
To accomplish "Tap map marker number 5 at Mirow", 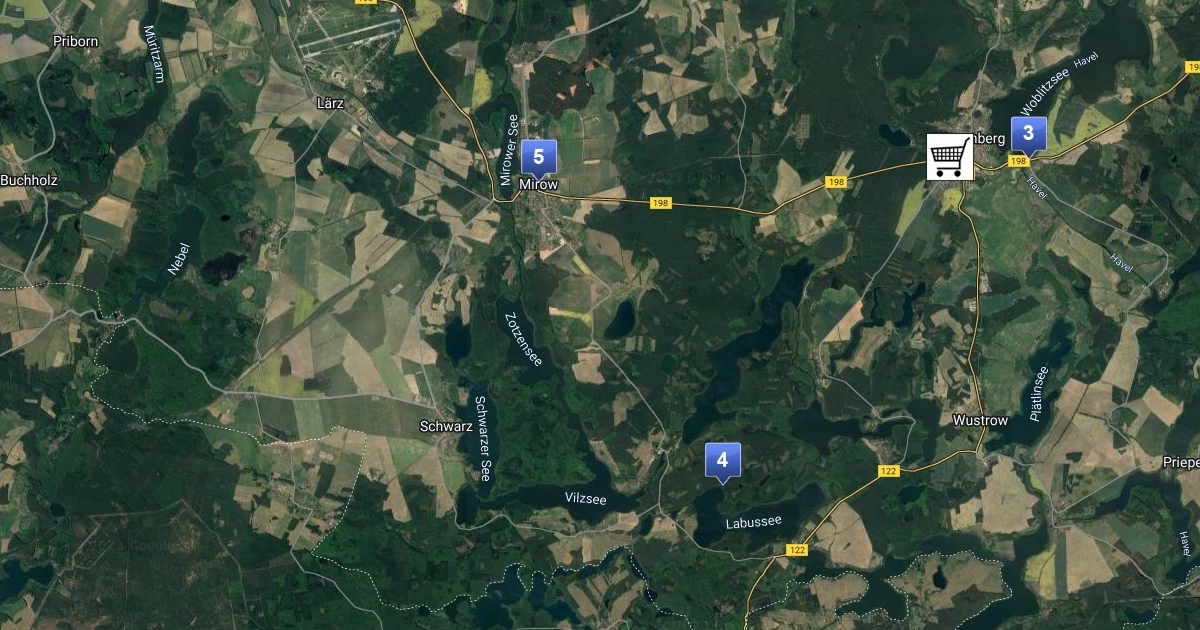I will (x=538, y=157).
